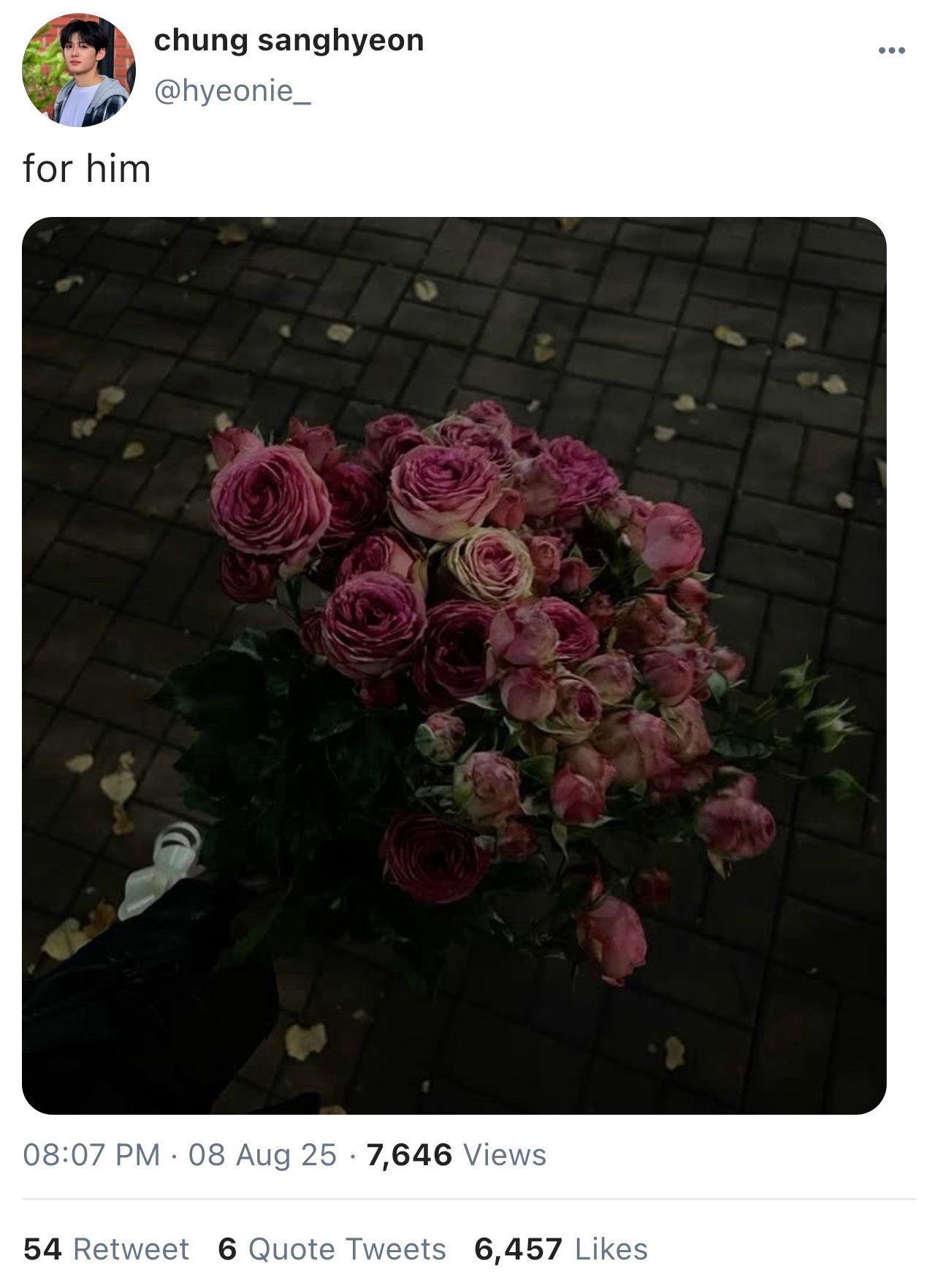Open the @hyeonie_ profile handle

coord(232,92)
